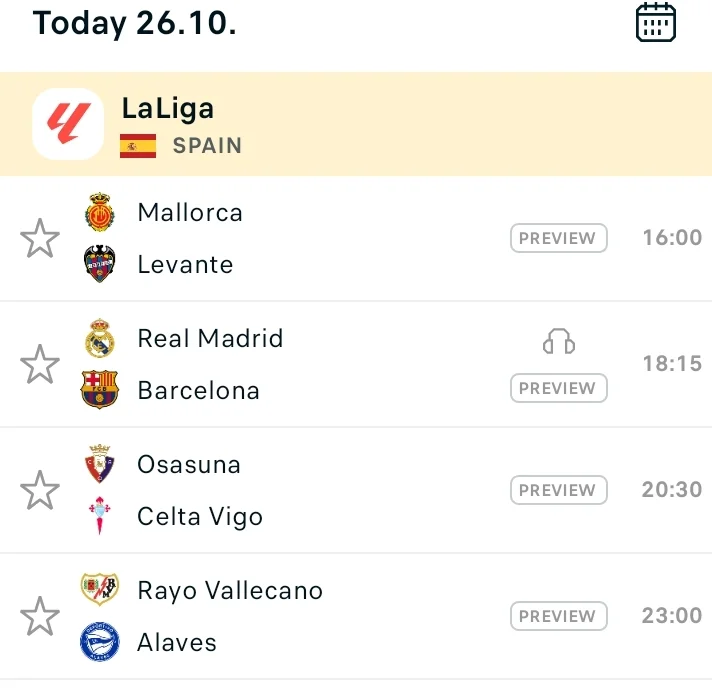
Task: Favorite the Real Madrid vs Barcelona match
Action: pos(40,365)
